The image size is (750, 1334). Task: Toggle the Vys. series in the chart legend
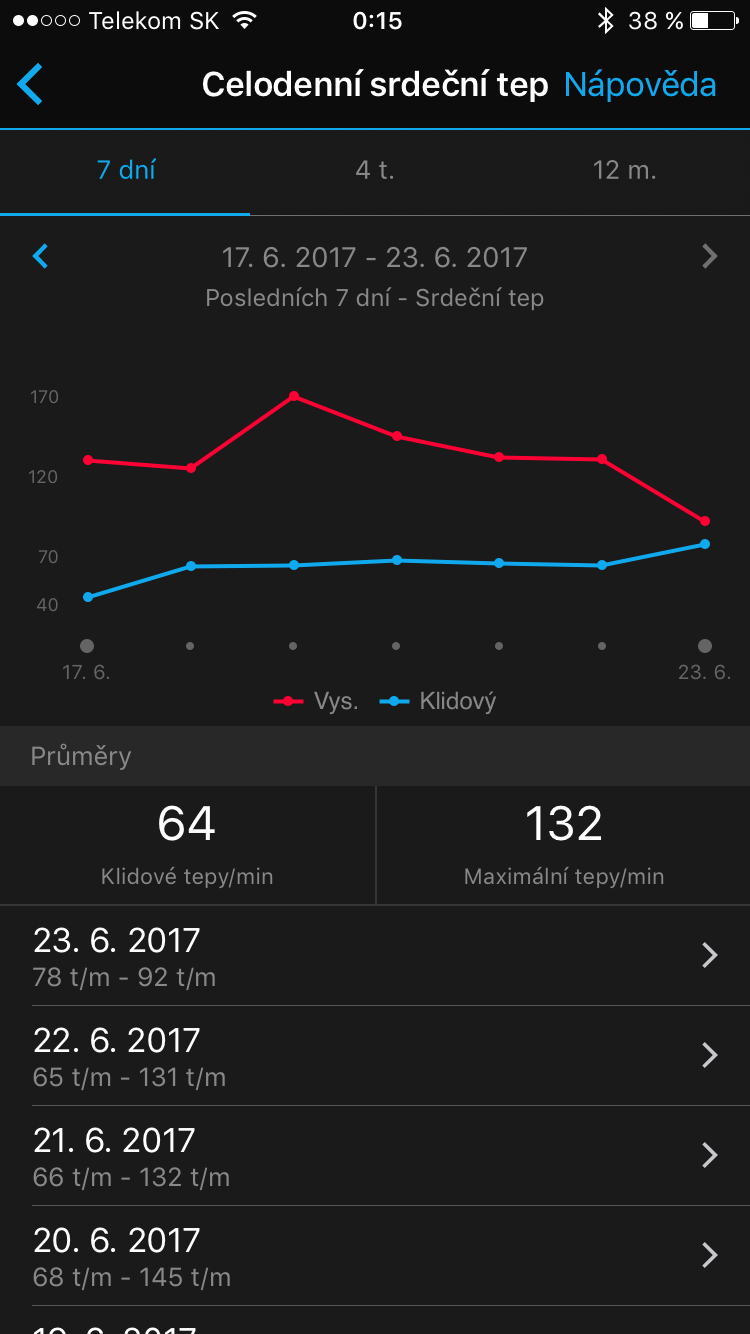(322, 701)
